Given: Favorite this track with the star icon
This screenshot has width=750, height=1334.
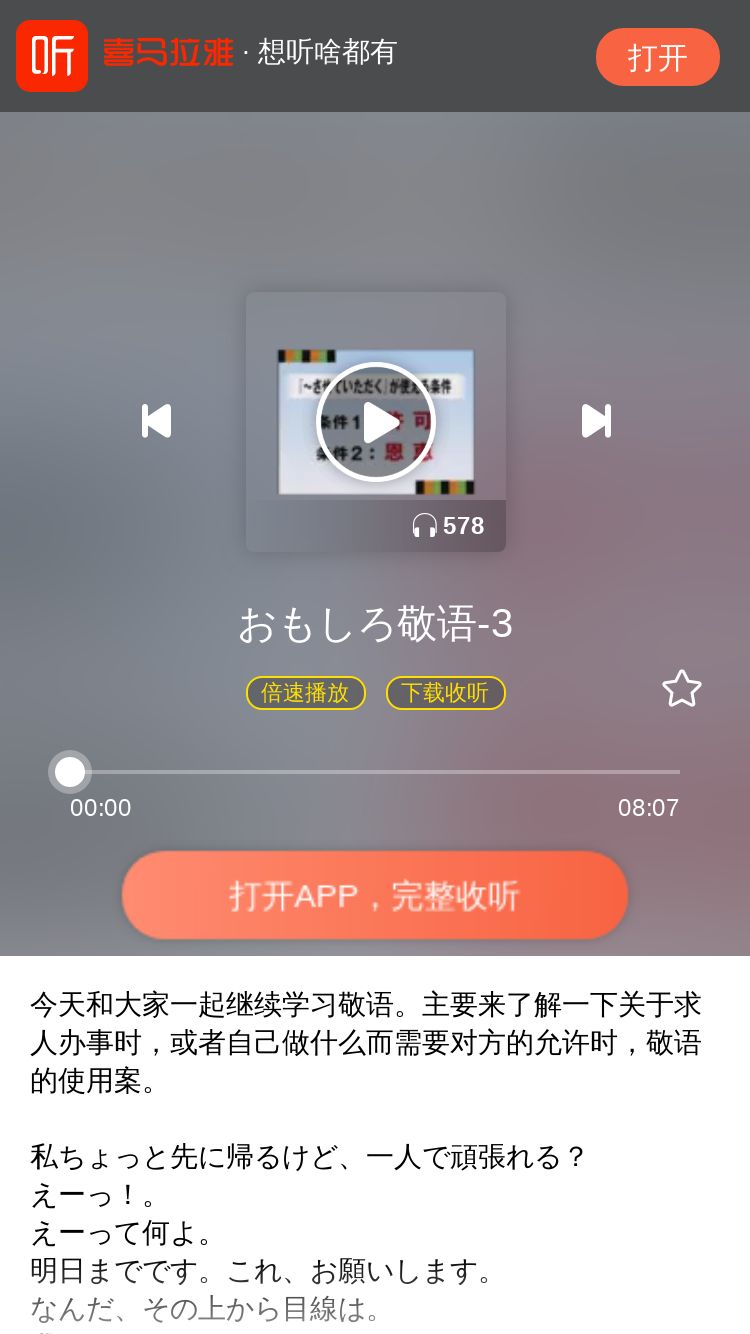Looking at the screenshot, I should click(x=681, y=689).
